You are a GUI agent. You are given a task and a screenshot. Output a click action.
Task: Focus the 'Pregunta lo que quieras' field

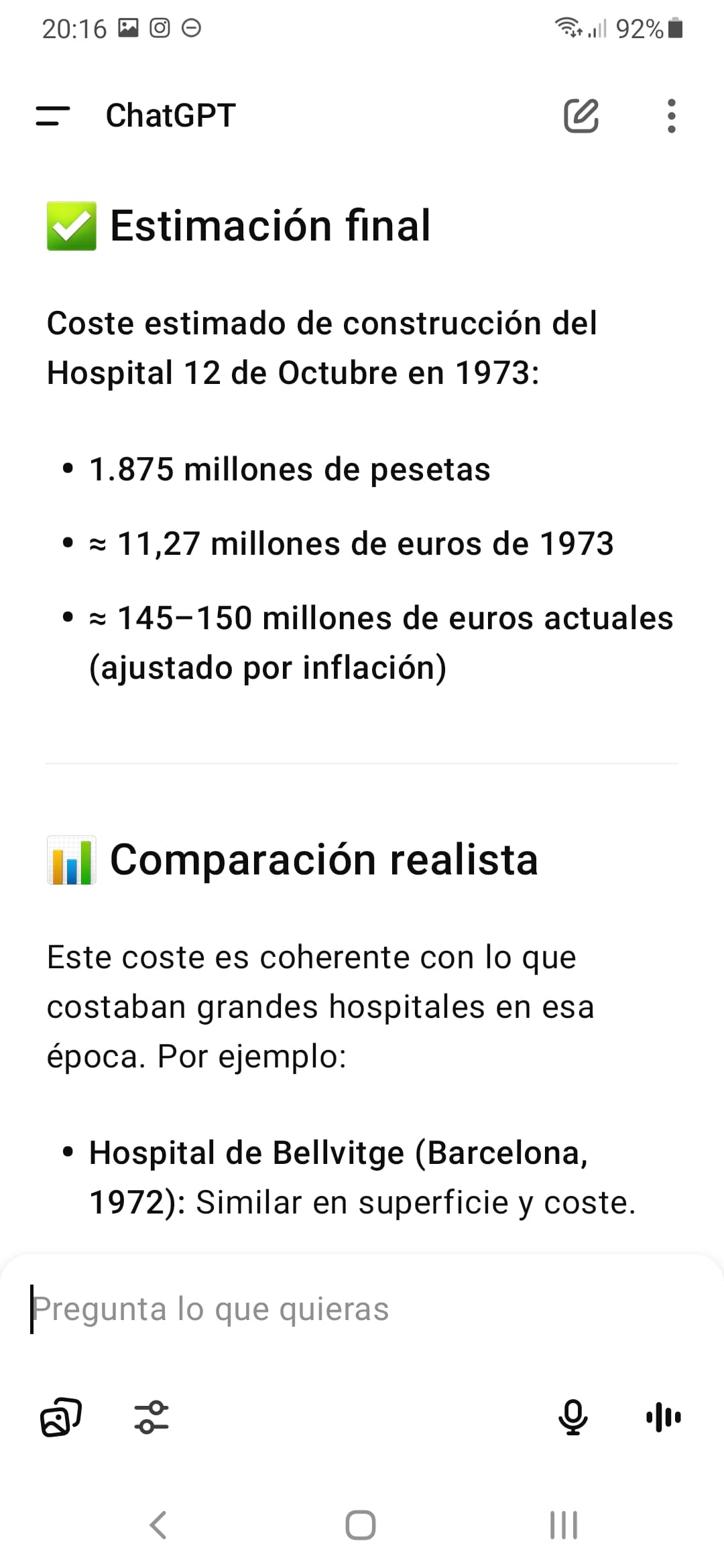[x=362, y=1309]
